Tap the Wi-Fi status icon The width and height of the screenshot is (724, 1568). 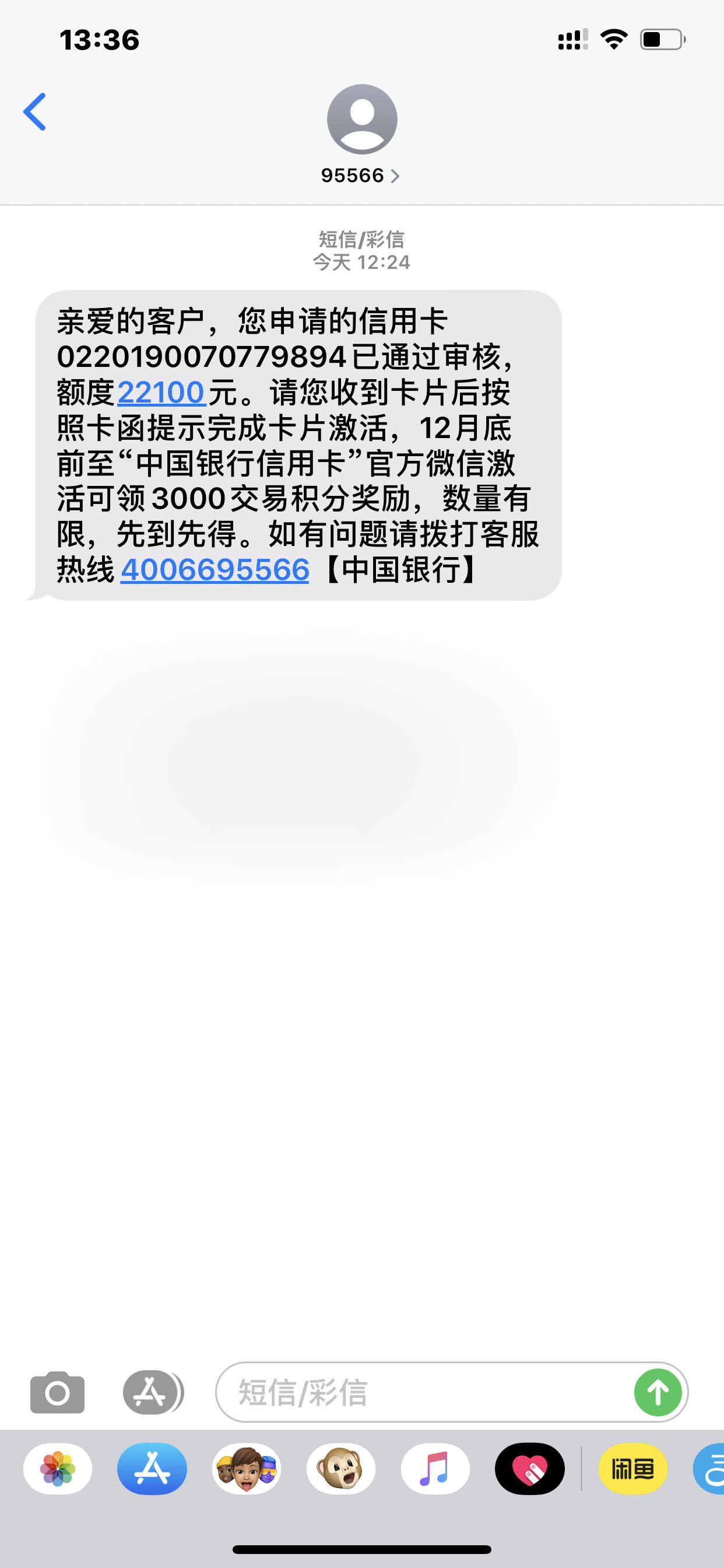[x=613, y=38]
